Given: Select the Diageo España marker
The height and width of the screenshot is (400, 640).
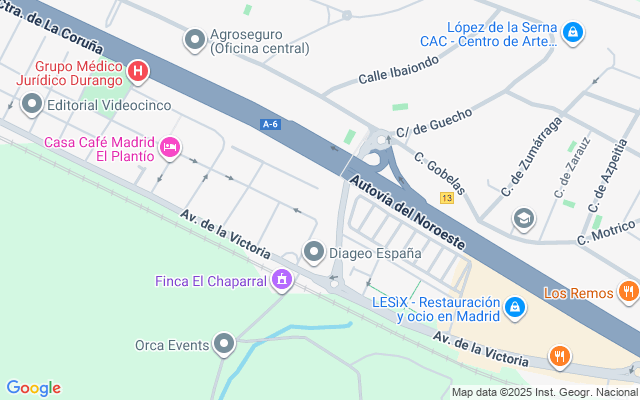Looking at the screenshot, I should click(314, 252).
